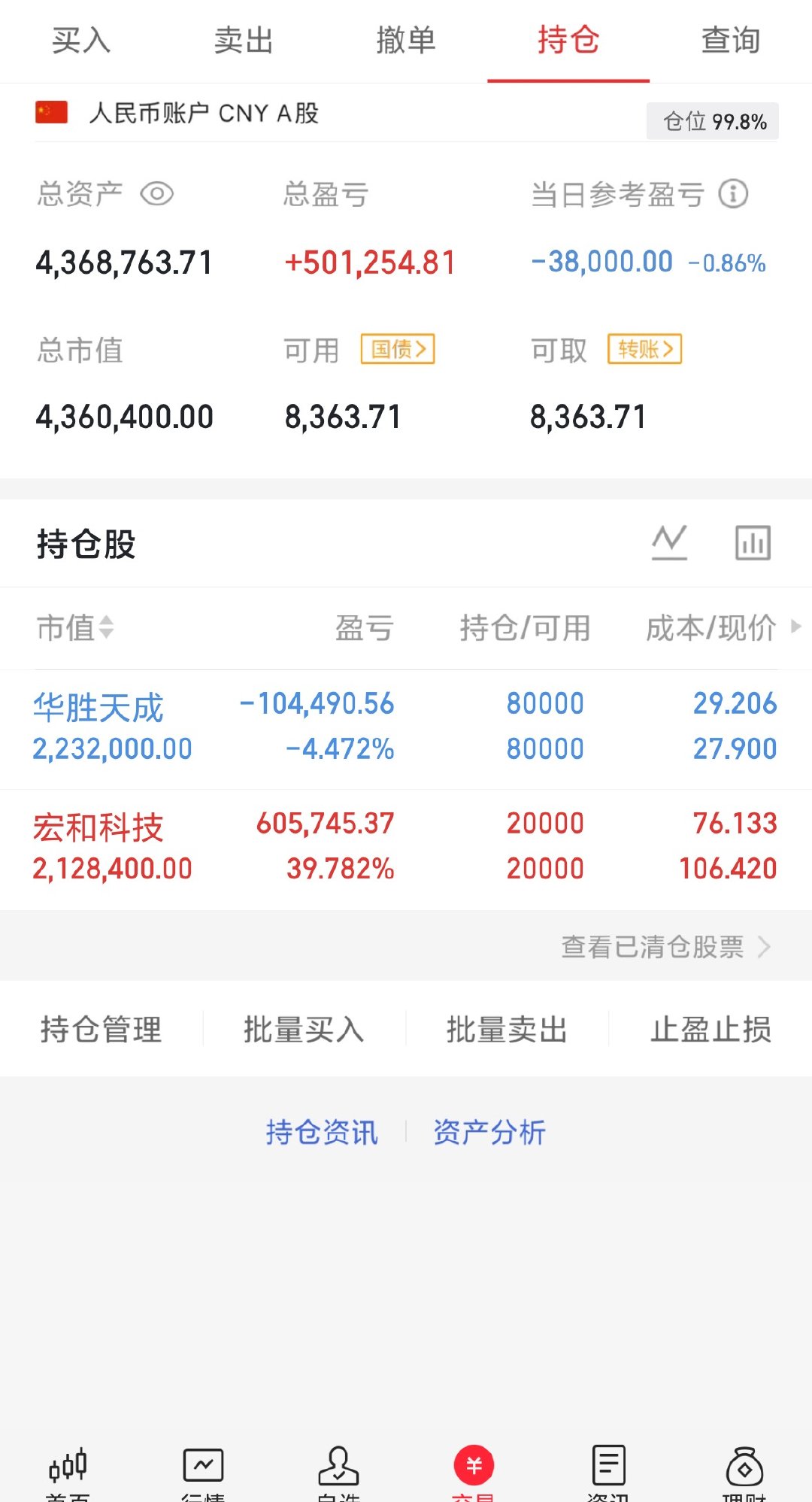Tap the China flag account icon
This screenshot has height=1502, width=812.
point(50,113)
